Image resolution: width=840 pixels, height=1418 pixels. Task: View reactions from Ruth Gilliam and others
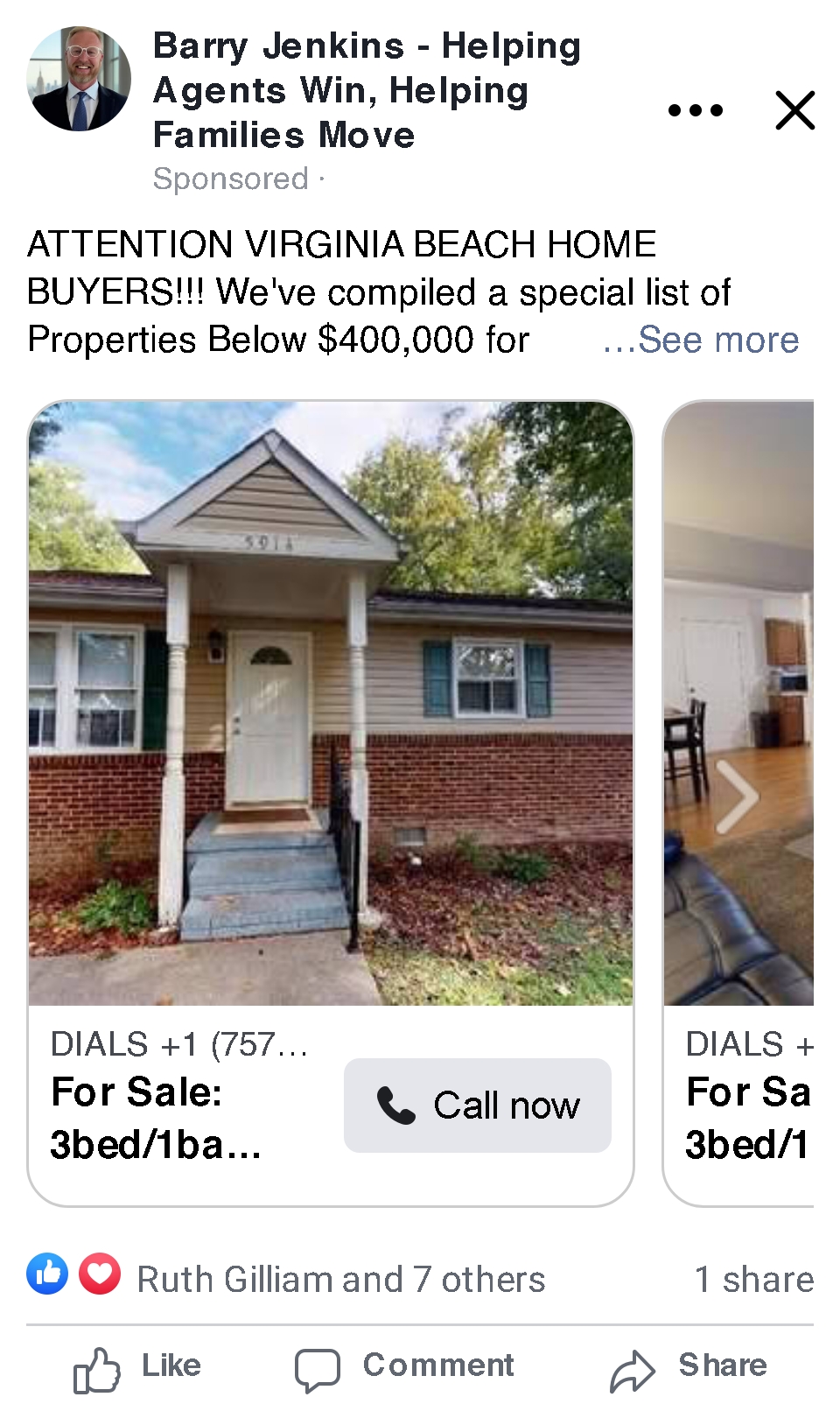click(x=339, y=1280)
